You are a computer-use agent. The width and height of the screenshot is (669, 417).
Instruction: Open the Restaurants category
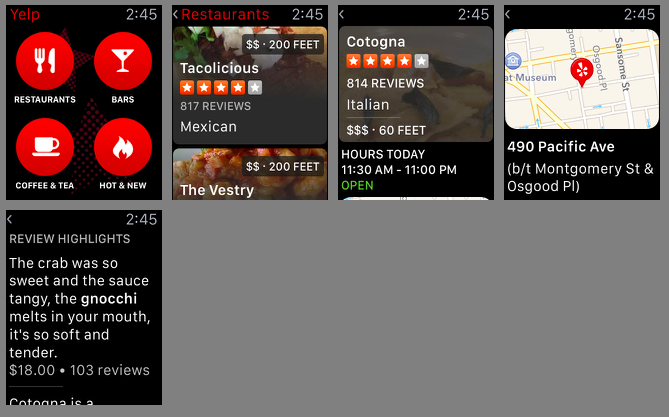[x=45, y=62]
